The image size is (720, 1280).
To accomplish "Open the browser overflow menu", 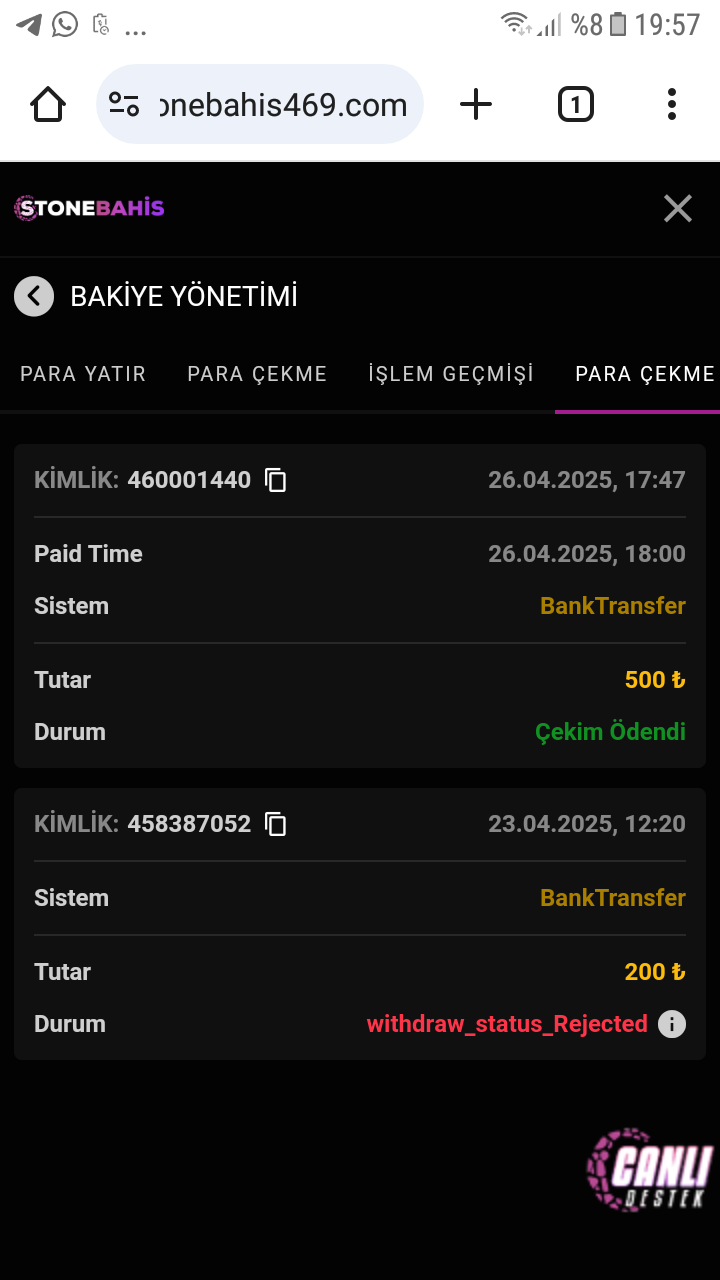I will (x=672, y=104).
